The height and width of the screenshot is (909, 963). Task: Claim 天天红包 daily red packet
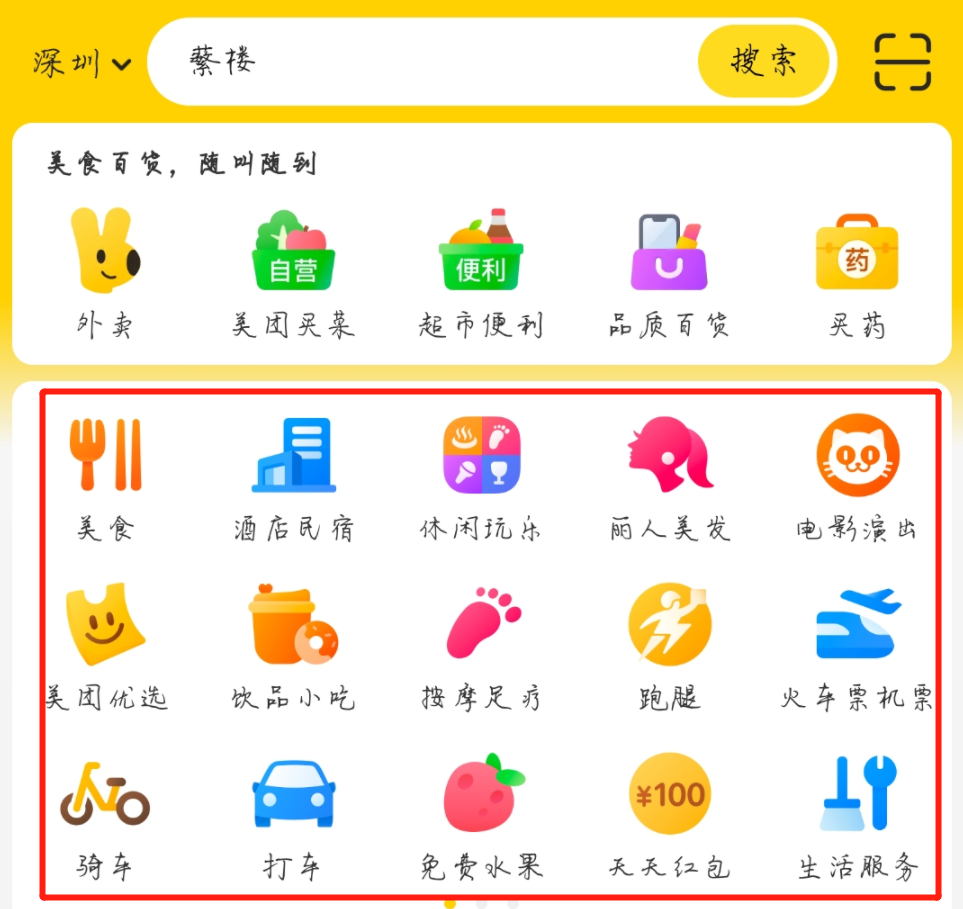tap(669, 813)
